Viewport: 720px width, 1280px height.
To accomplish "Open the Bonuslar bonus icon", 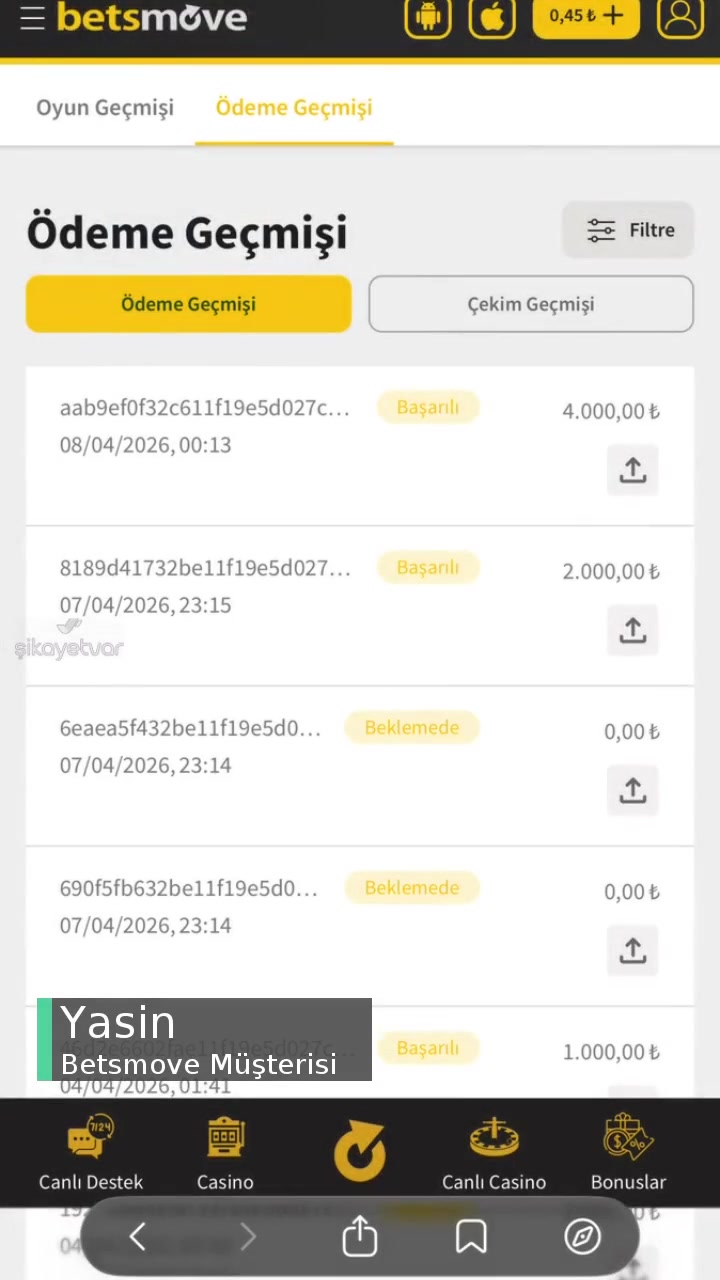I will [628, 1140].
